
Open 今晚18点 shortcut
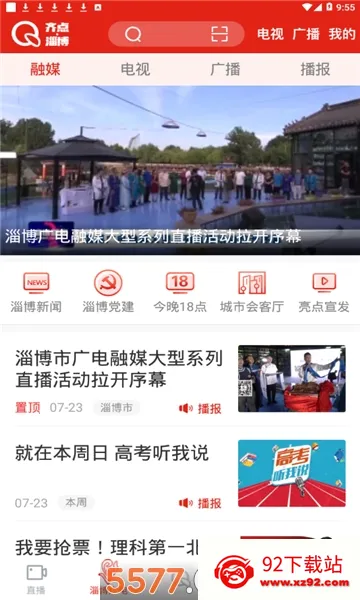pyautogui.click(x=180, y=292)
